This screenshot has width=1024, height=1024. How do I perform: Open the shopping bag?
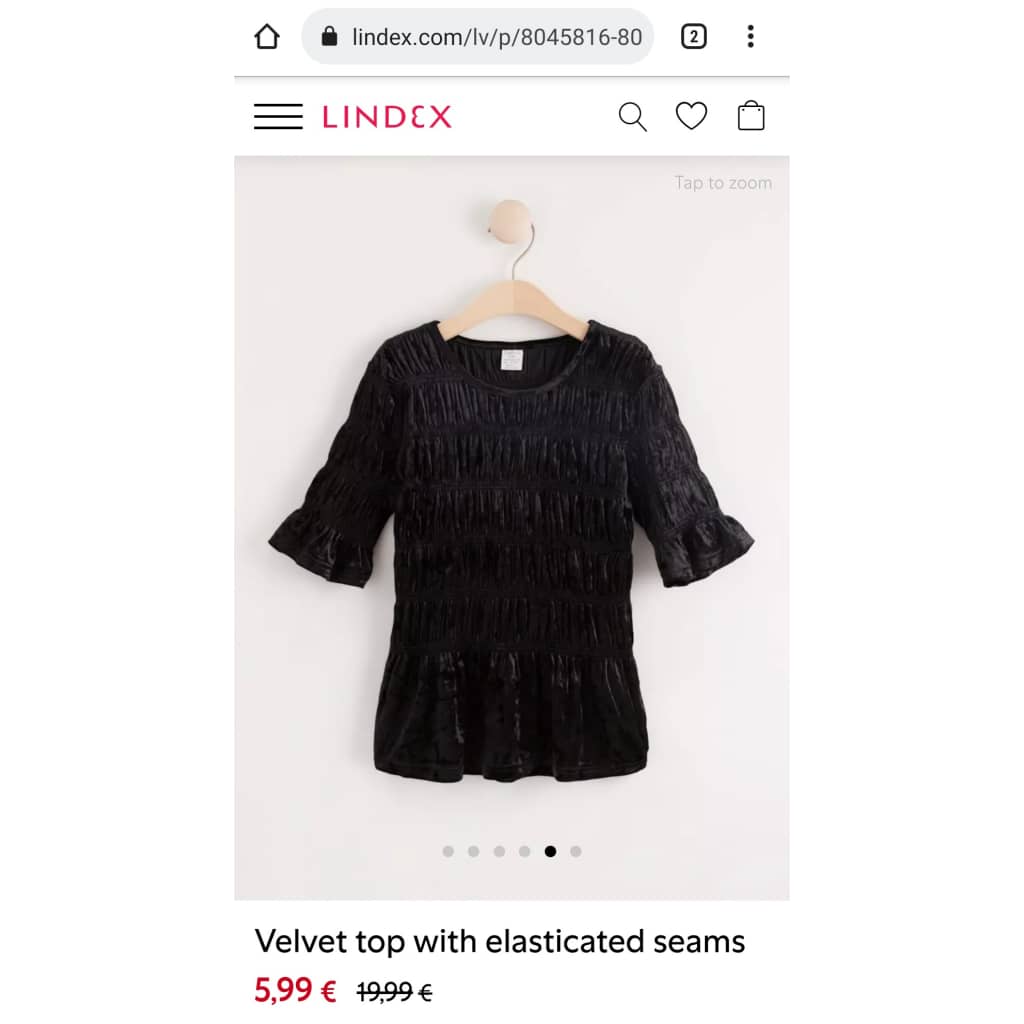751,116
